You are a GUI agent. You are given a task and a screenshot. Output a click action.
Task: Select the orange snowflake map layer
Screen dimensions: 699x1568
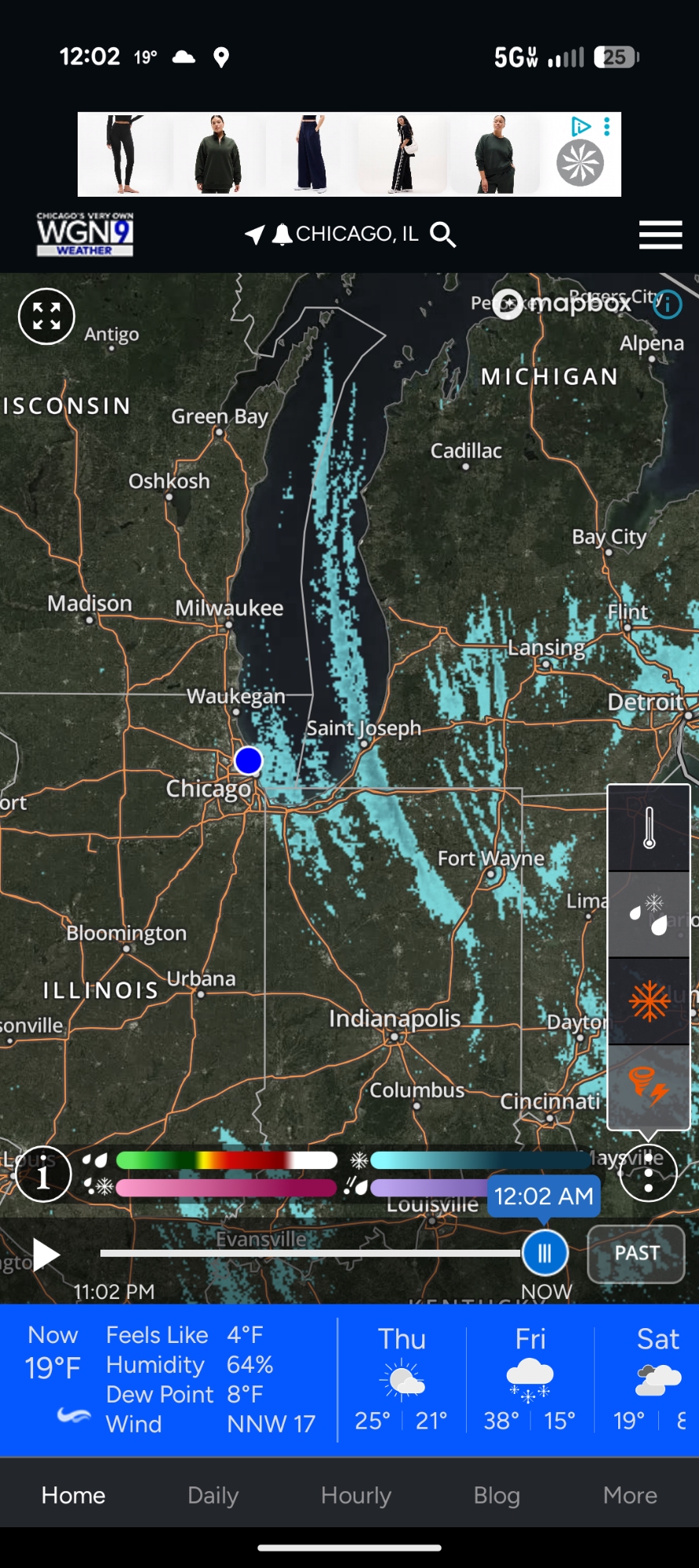pos(649,1001)
